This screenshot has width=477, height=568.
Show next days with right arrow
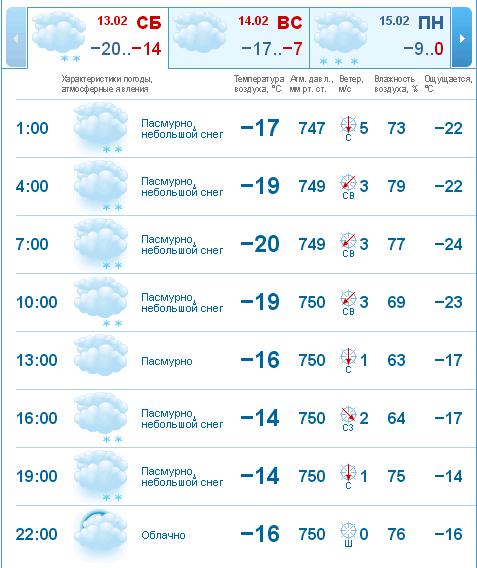pos(462,38)
